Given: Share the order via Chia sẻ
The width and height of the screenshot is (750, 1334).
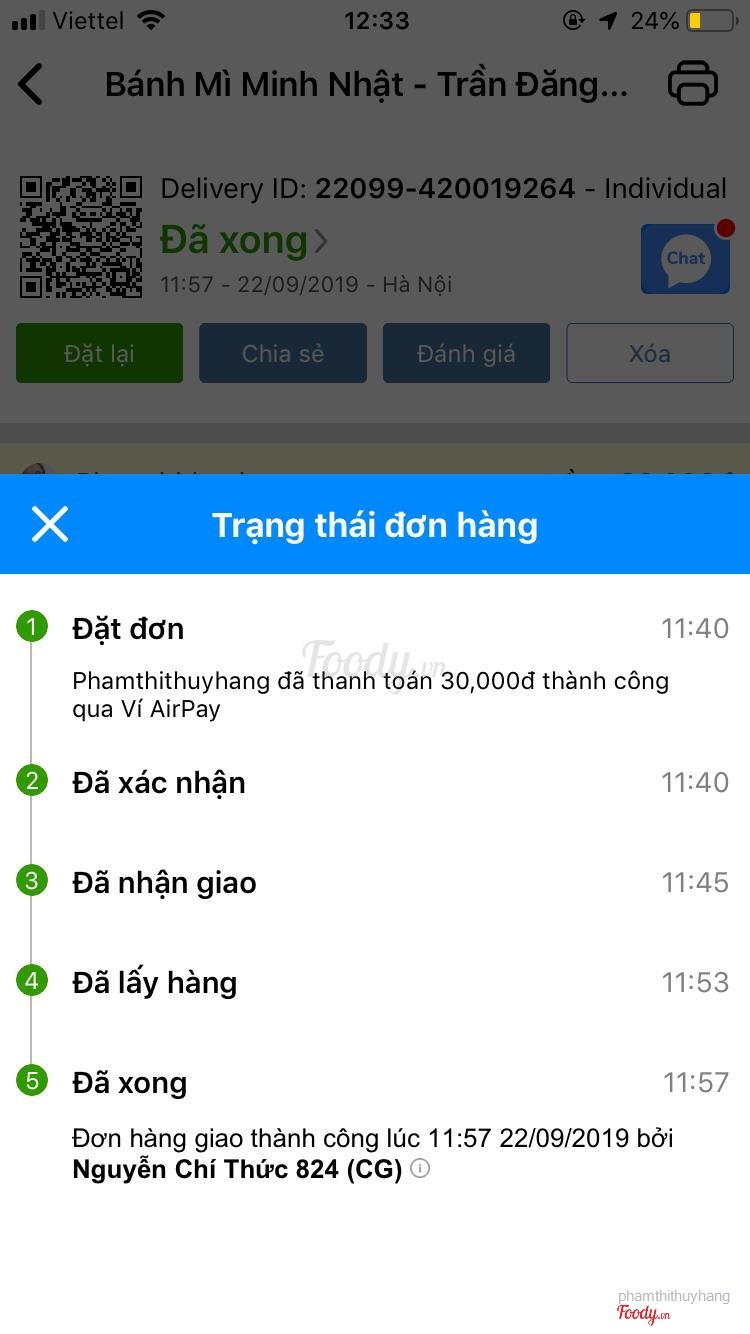Looking at the screenshot, I should tap(283, 353).
